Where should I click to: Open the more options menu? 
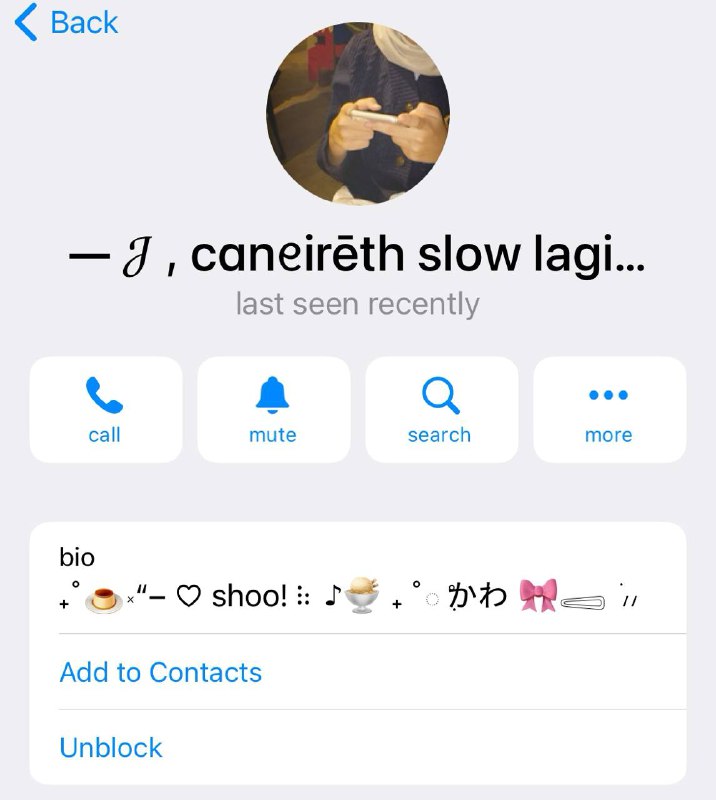pyautogui.click(x=609, y=410)
